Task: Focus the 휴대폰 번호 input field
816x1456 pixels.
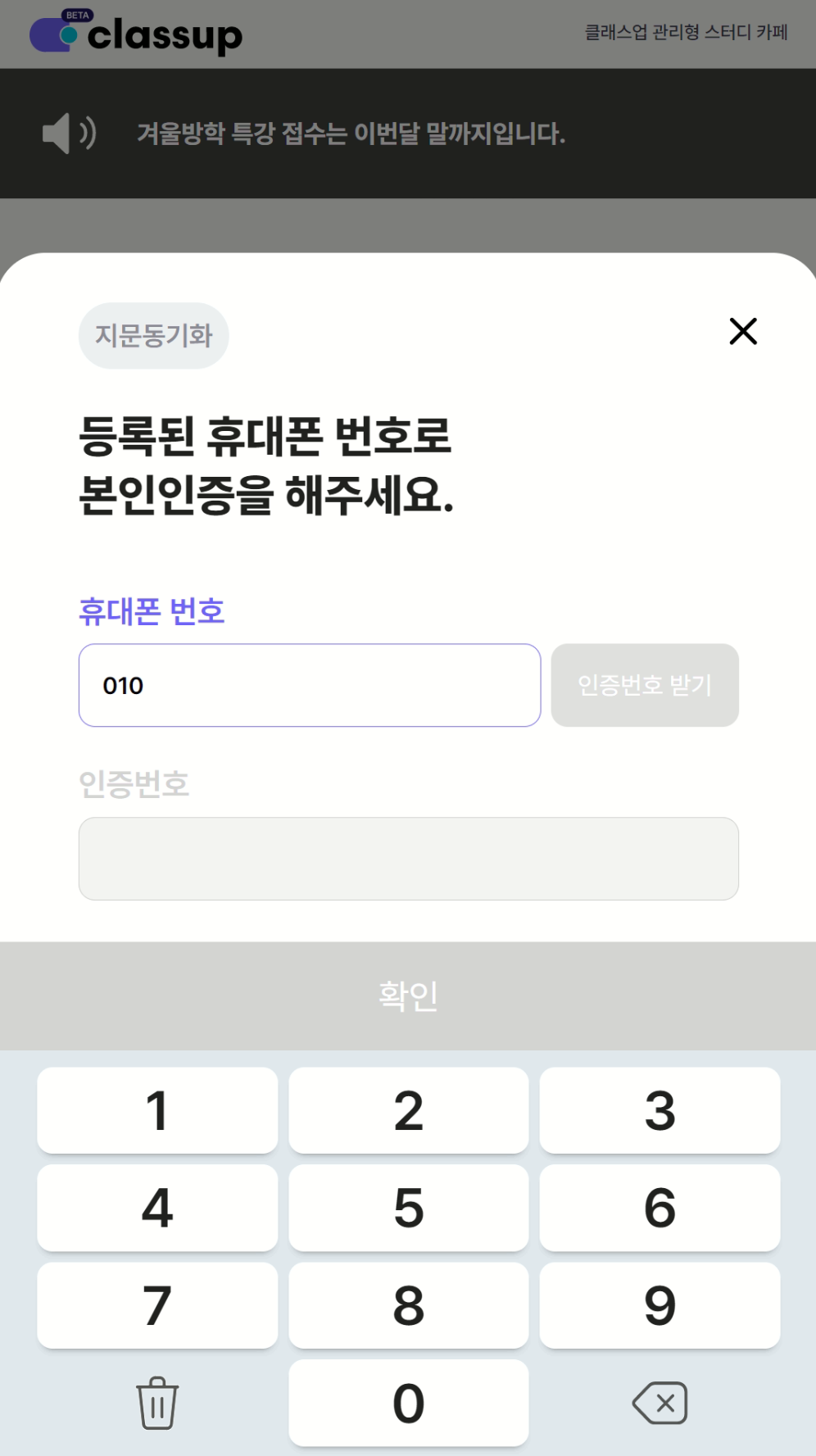Action: 309,685
